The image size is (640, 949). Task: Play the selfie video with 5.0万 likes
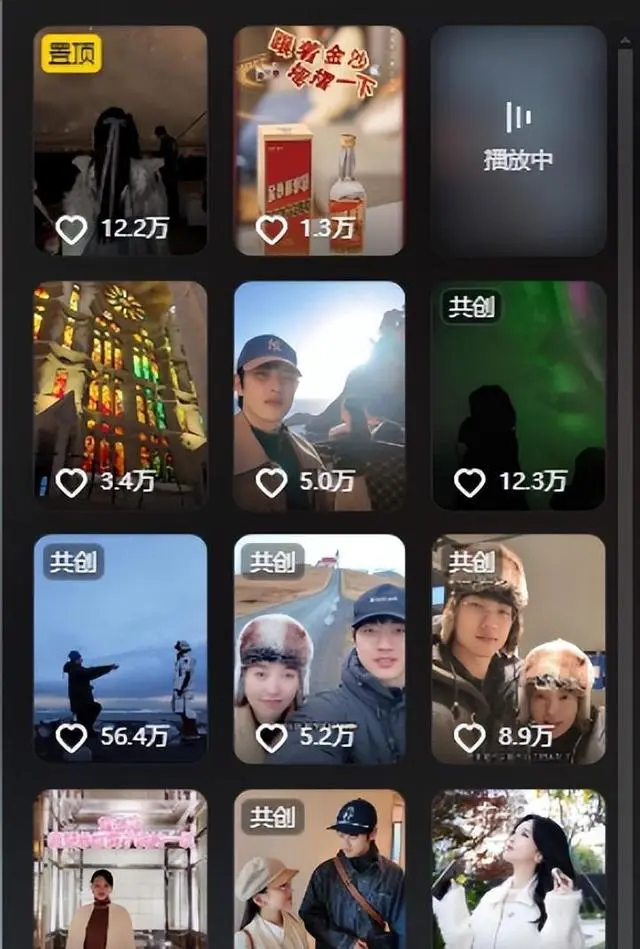click(319, 395)
